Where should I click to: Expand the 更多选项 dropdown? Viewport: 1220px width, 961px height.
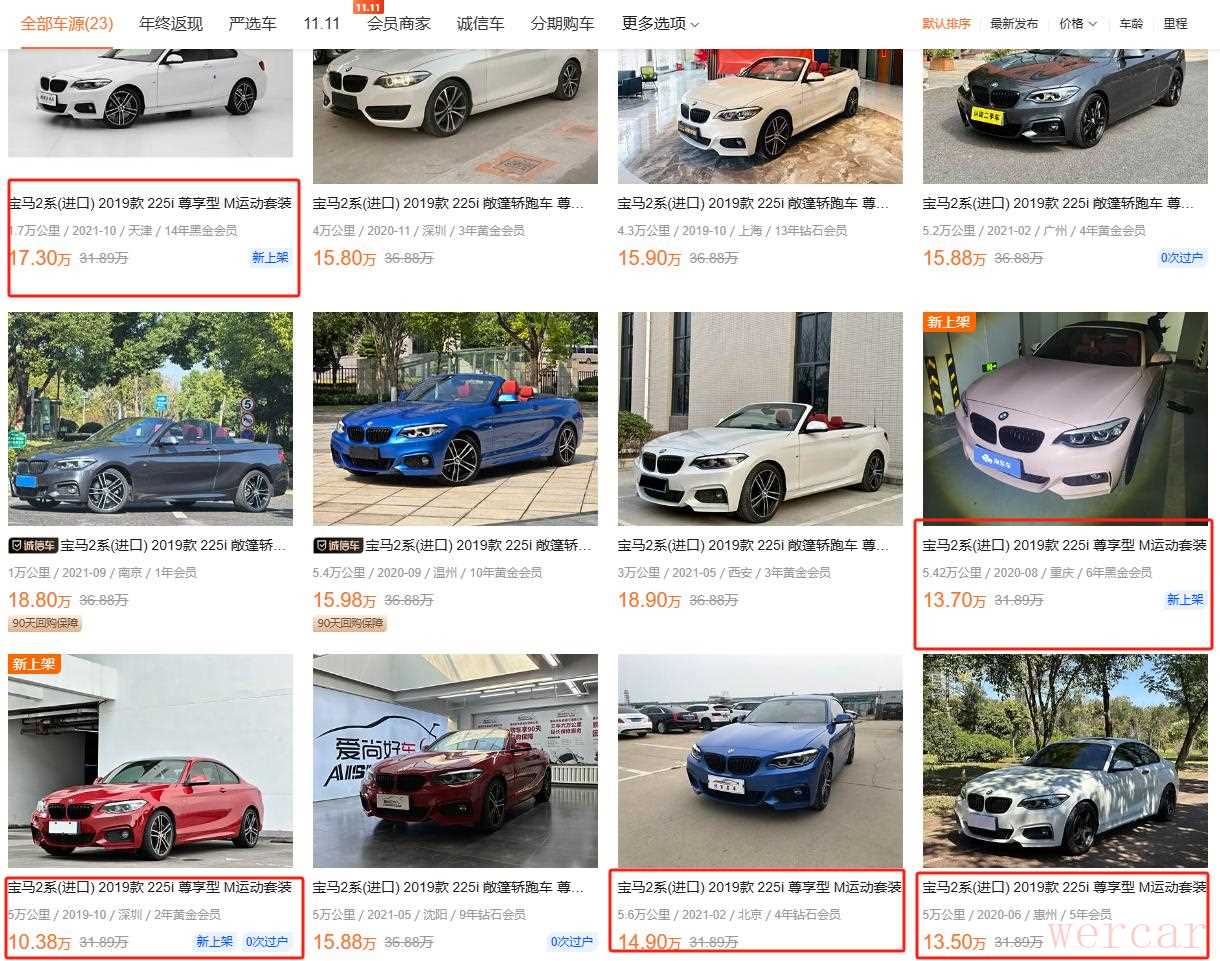click(x=660, y=23)
